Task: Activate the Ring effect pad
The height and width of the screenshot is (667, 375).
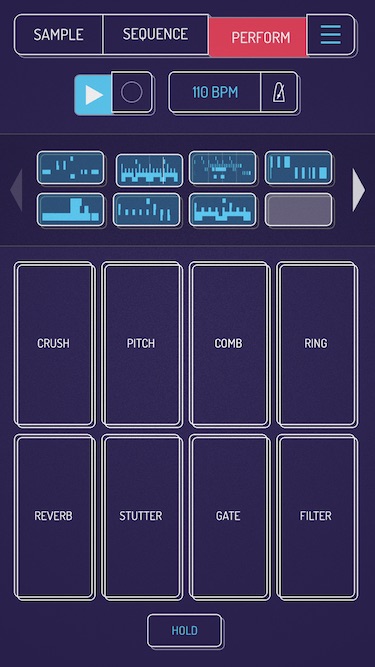Action: coord(317,344)
